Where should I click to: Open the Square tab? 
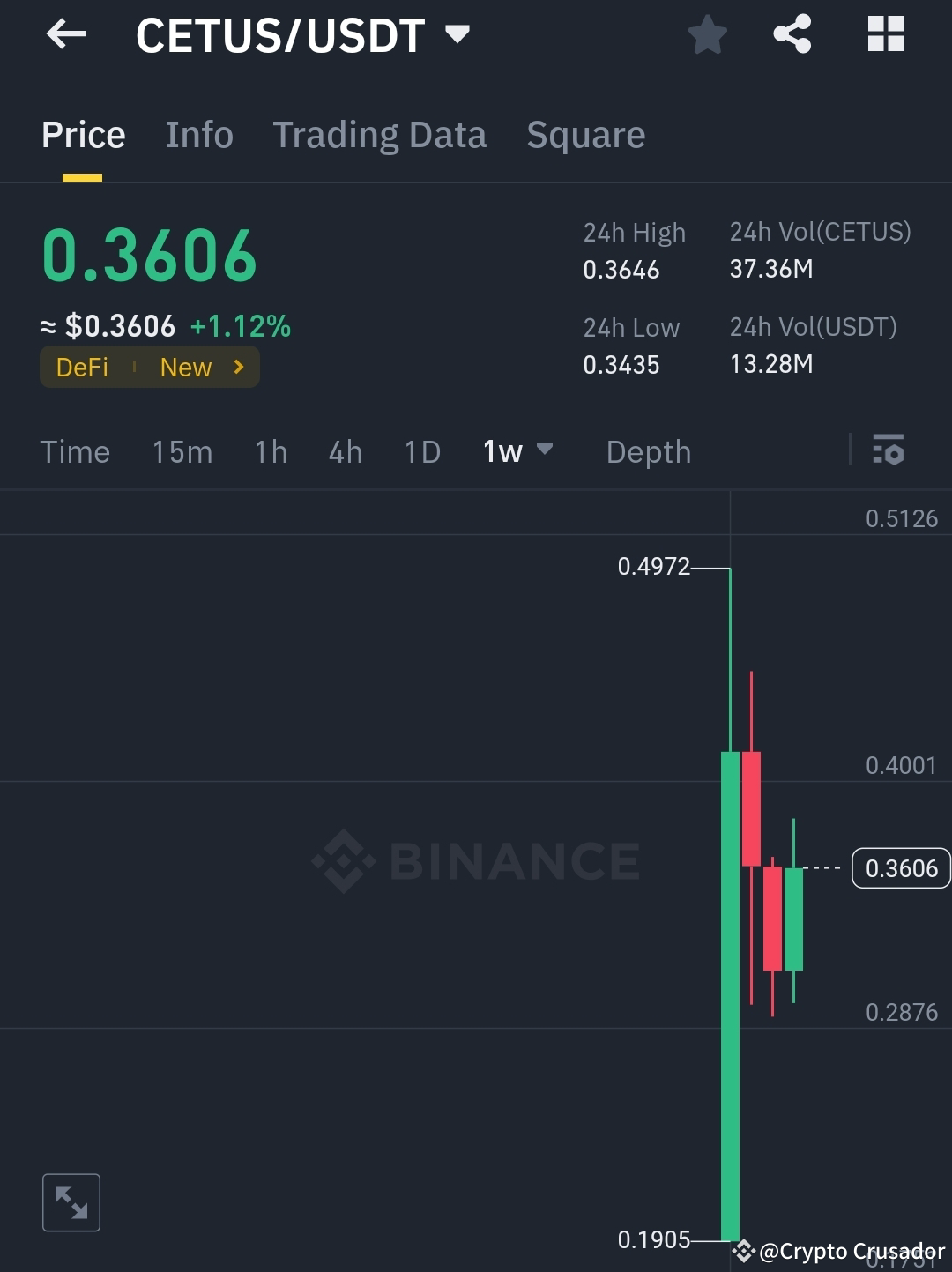click(x=585, y=134)
